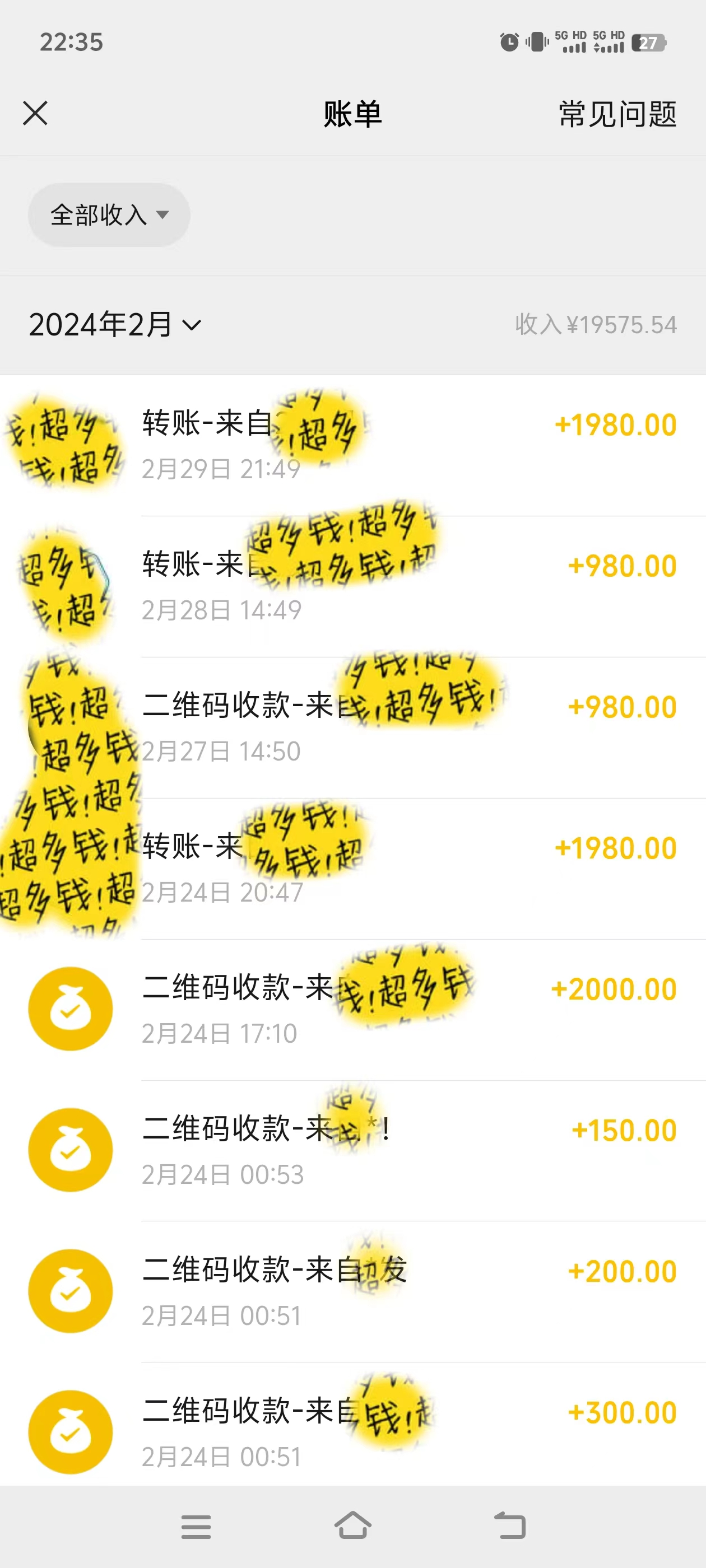Open the recents menu icon in the navigation bar
Viewport: 706px width, 1568px height.
pos(196,1525)
